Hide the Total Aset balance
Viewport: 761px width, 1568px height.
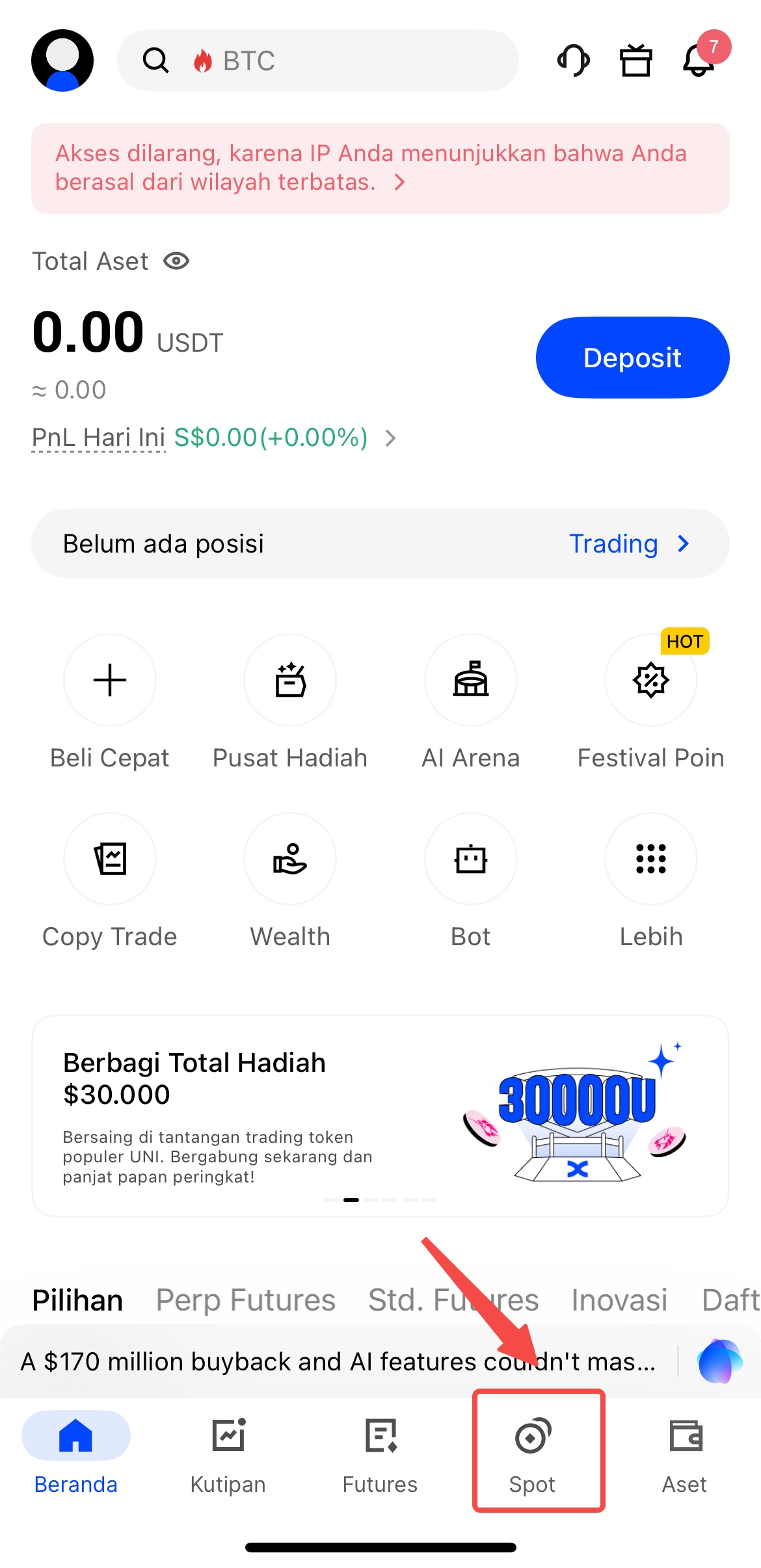[176, 261]
